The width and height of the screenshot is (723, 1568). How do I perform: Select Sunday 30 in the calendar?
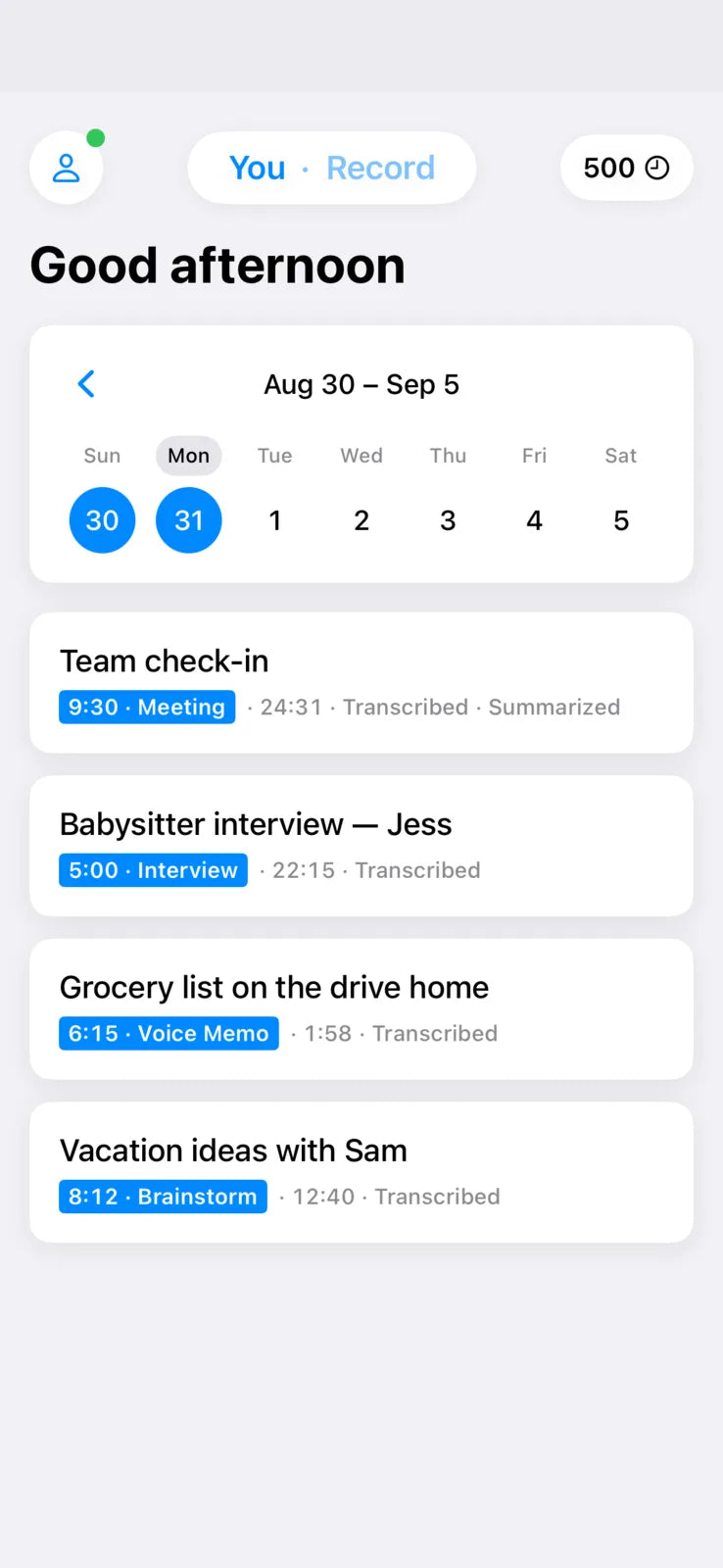pyautogui.click(x=102, y=520)
